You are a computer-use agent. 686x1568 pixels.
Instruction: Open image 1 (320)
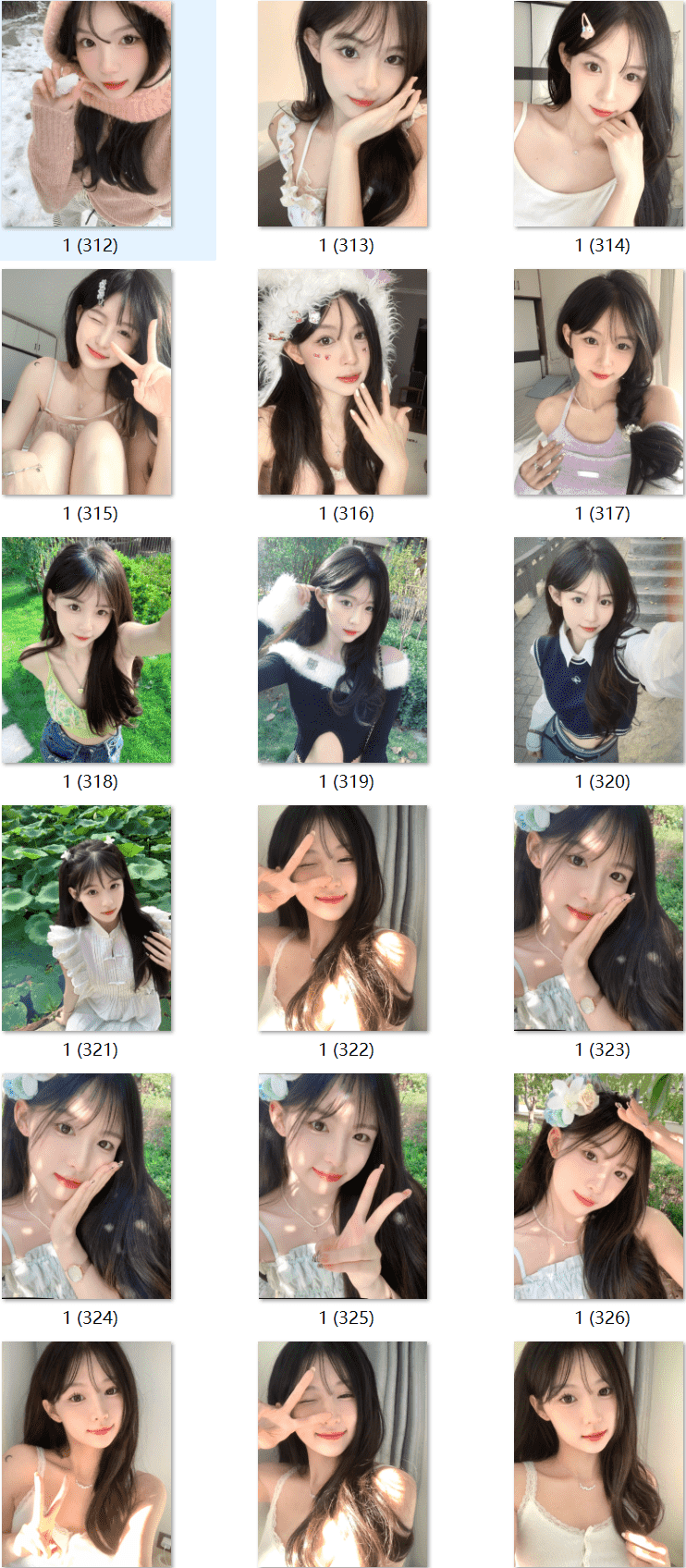pyautogui.click(x=599, y=650)
